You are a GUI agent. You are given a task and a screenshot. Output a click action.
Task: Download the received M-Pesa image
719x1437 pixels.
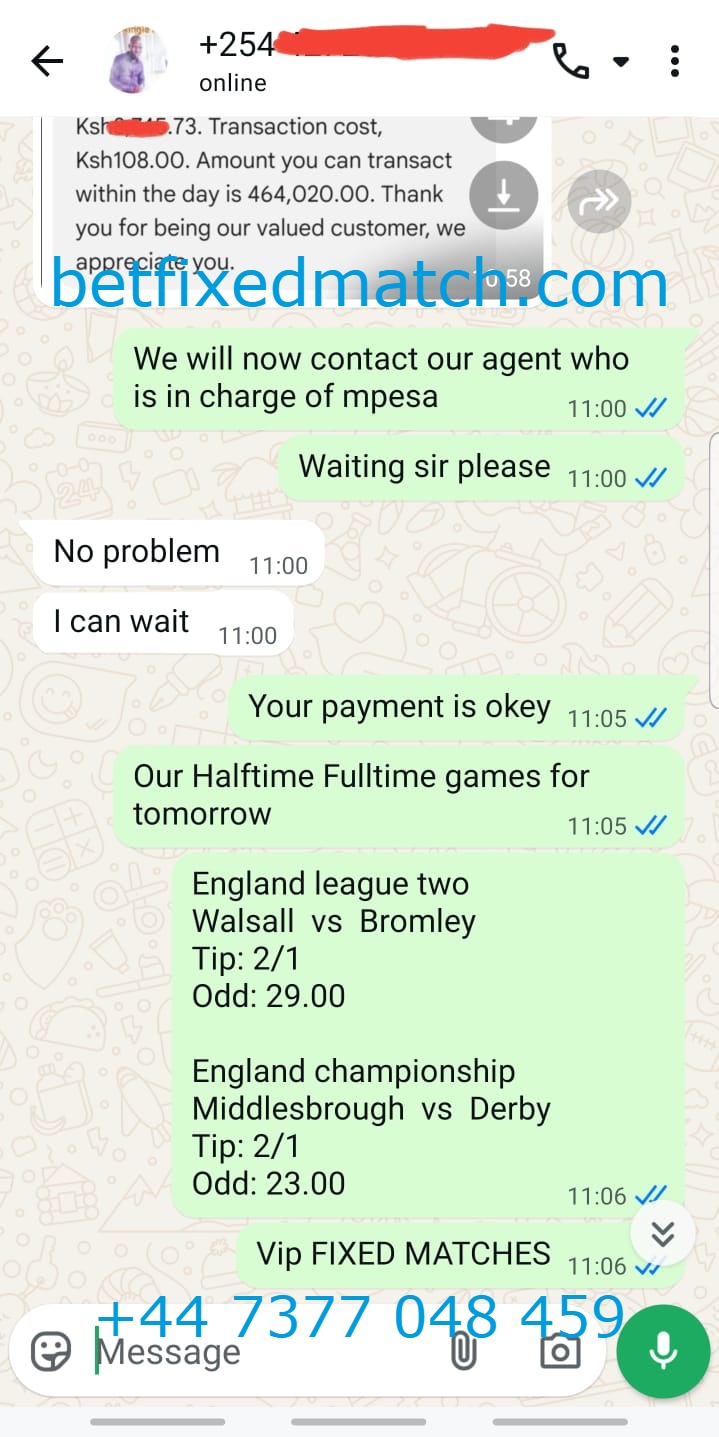(x=503, y=195)
